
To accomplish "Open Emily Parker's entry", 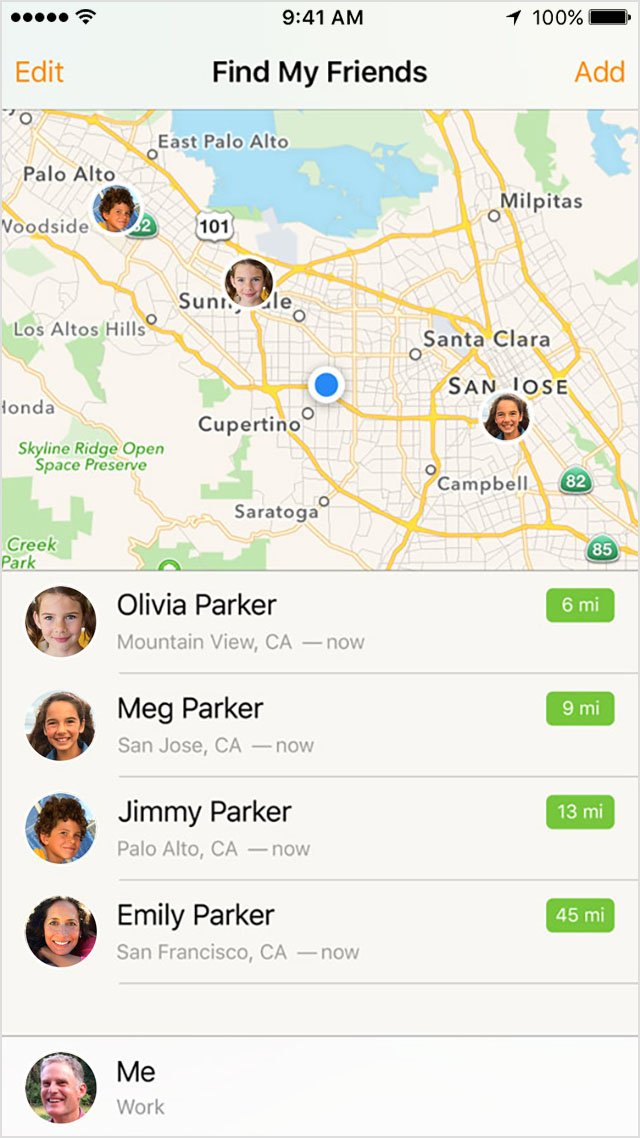I will click(x=320, y=932).
